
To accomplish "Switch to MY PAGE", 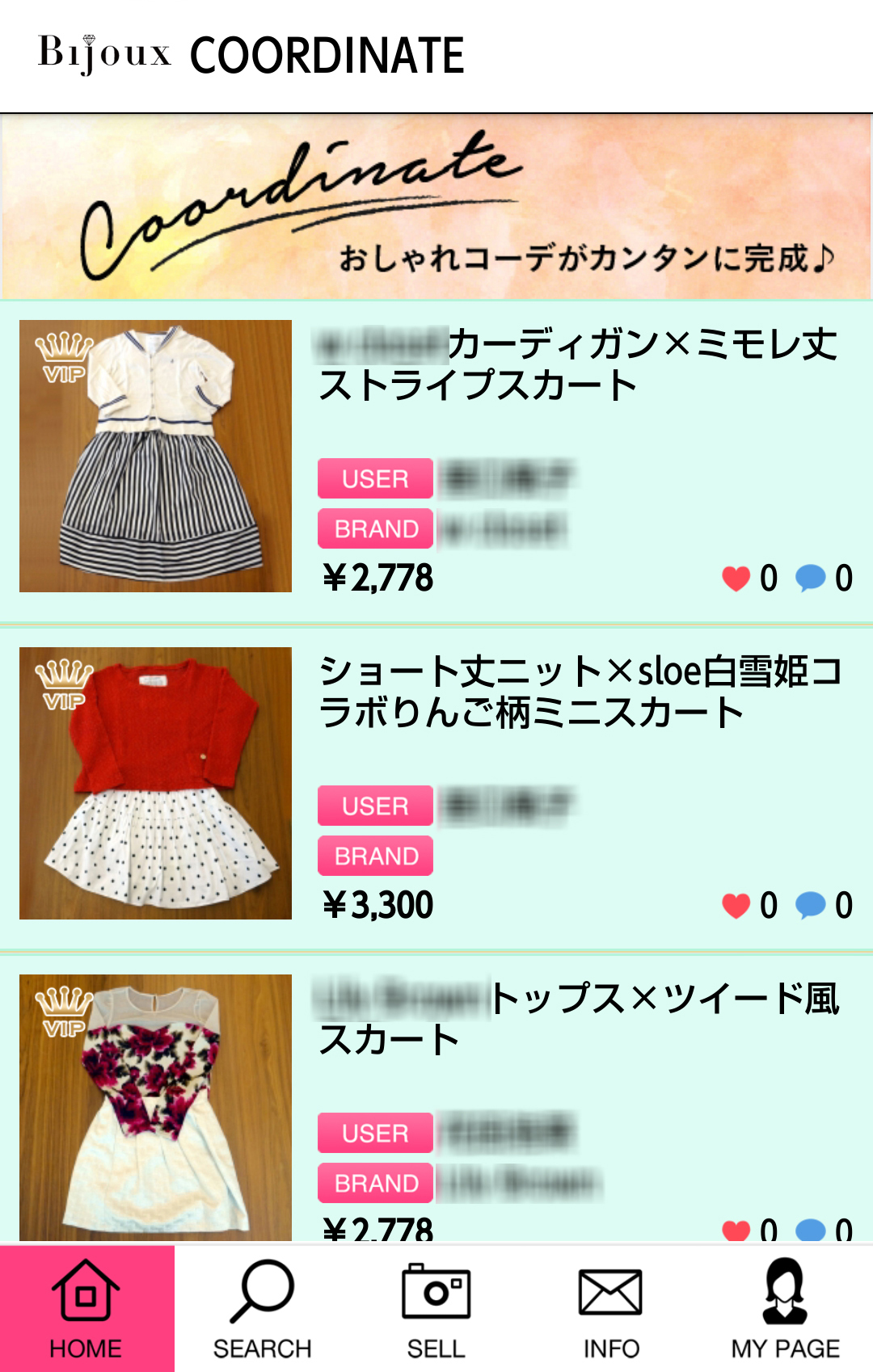I will point(785,1309).
